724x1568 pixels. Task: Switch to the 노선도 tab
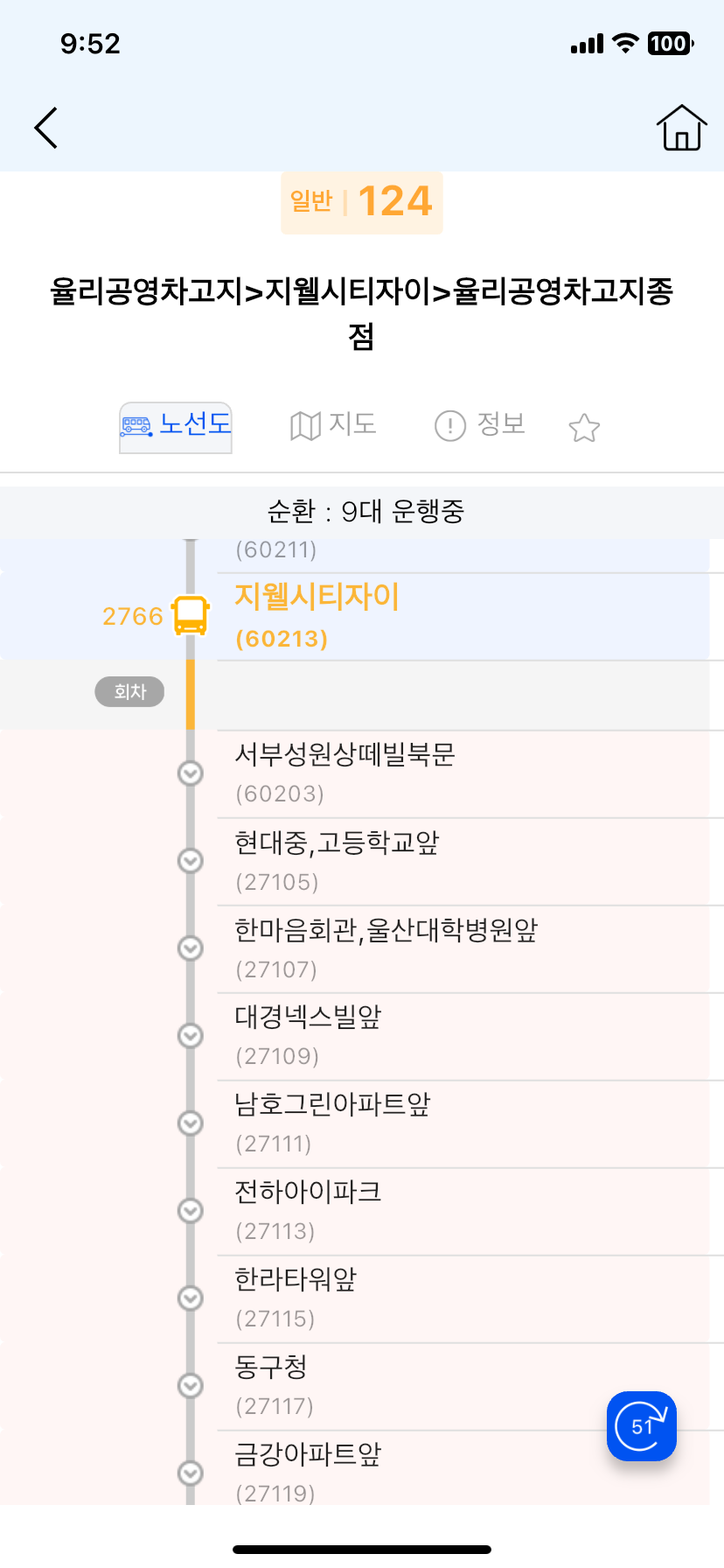[x=176, y=426]
